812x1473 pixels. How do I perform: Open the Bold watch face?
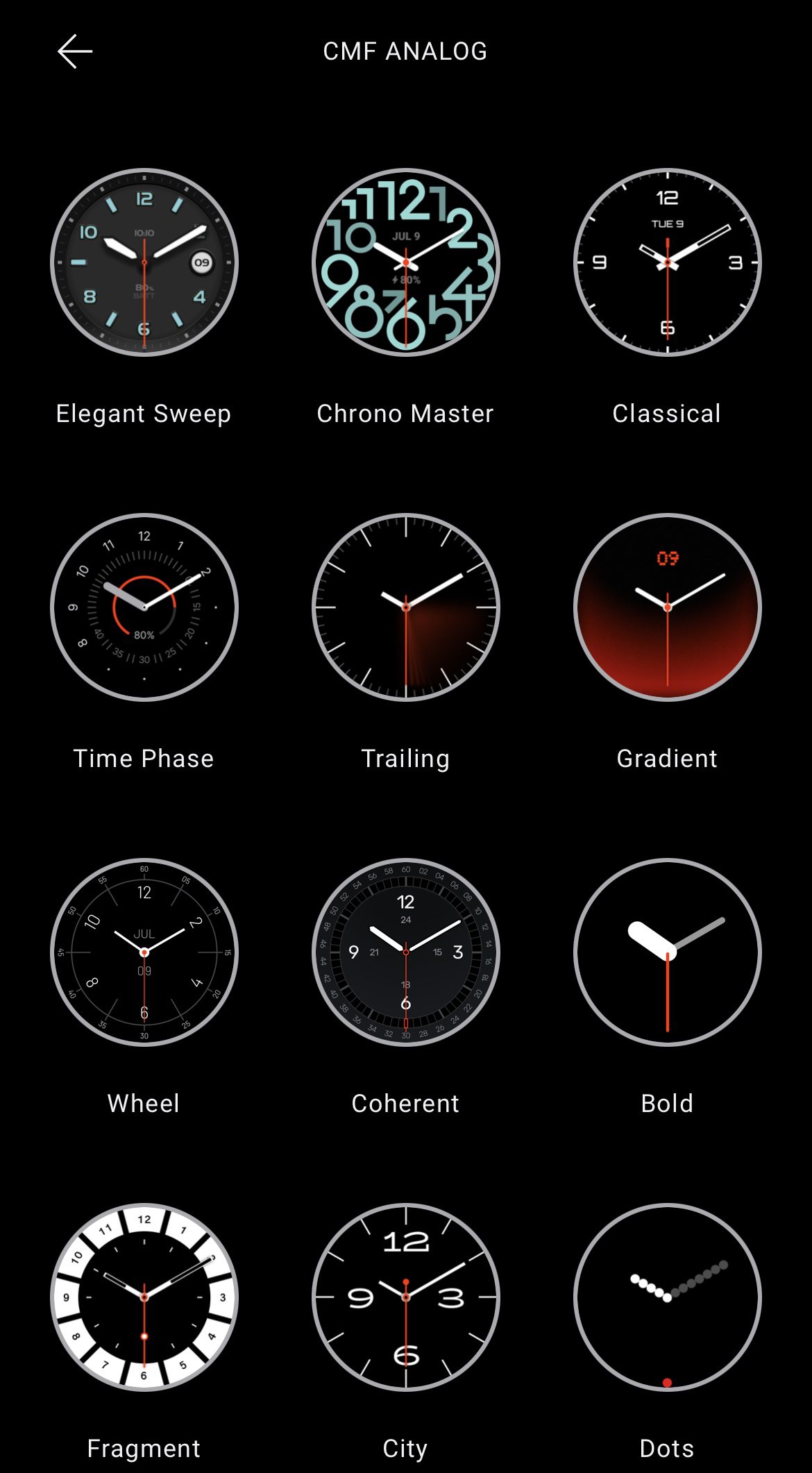[x=668, y=952]
